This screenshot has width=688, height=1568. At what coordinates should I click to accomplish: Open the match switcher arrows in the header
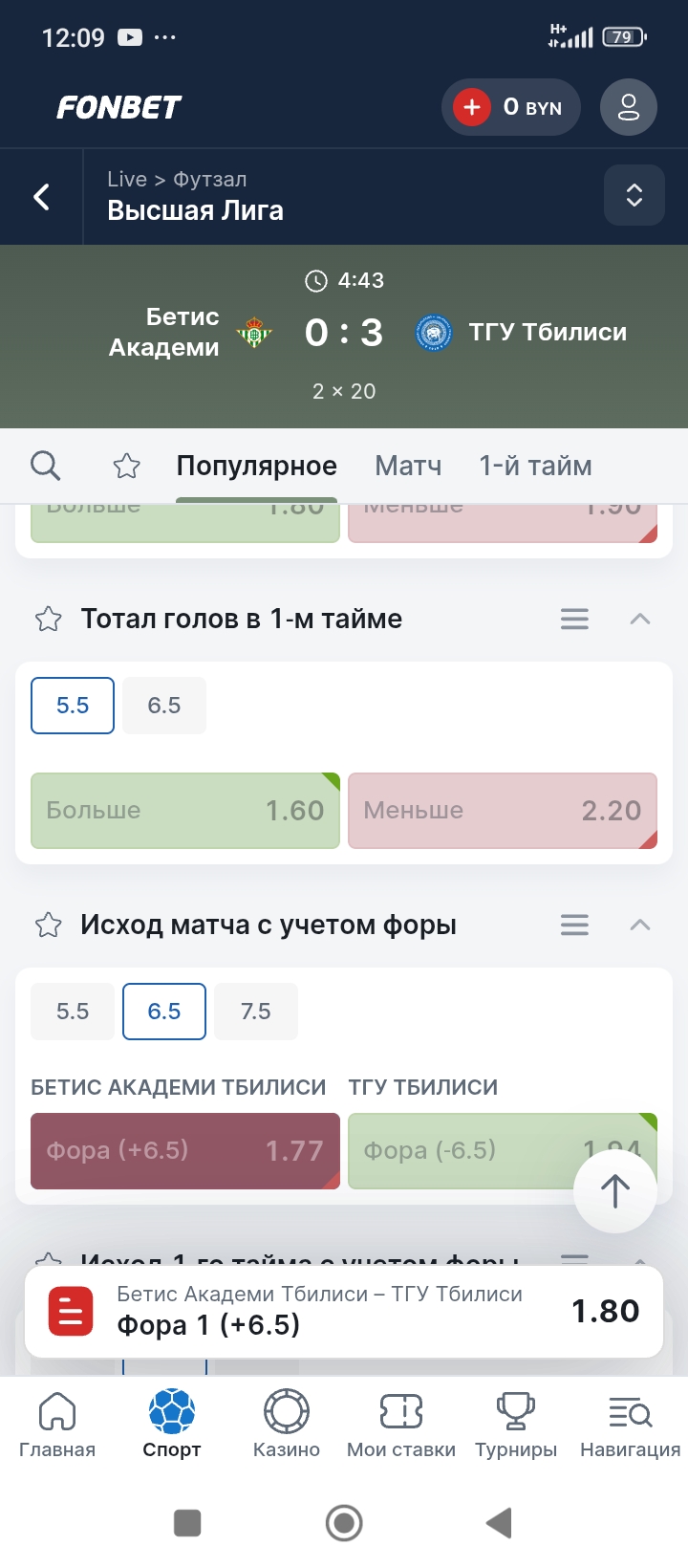(x=634, y=195)
